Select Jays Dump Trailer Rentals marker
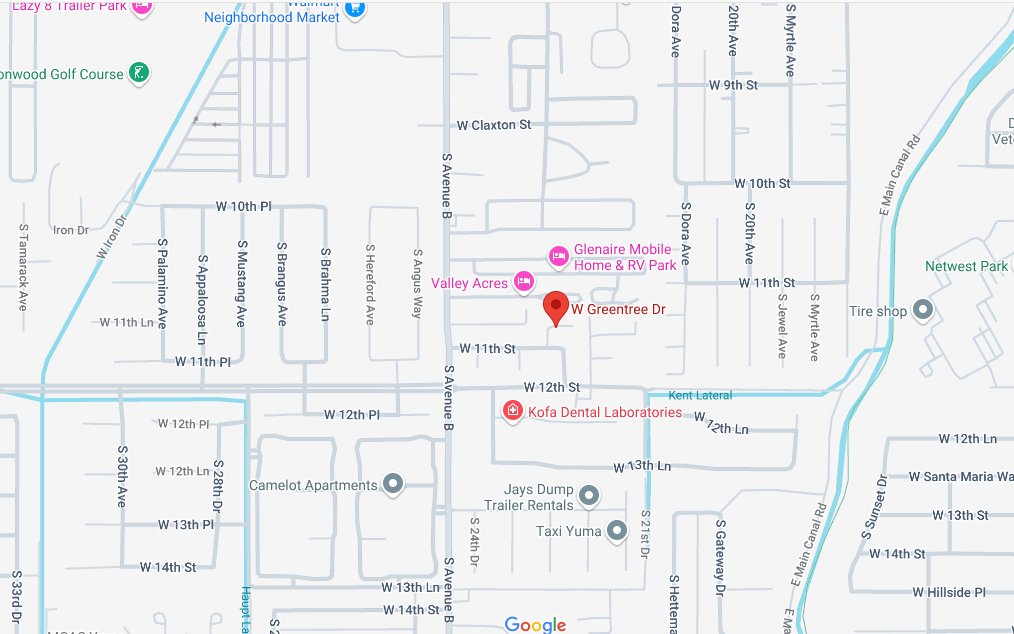The width and height of the screenshot is (1014, 634). pyautogui.click(x=589, y=496)
